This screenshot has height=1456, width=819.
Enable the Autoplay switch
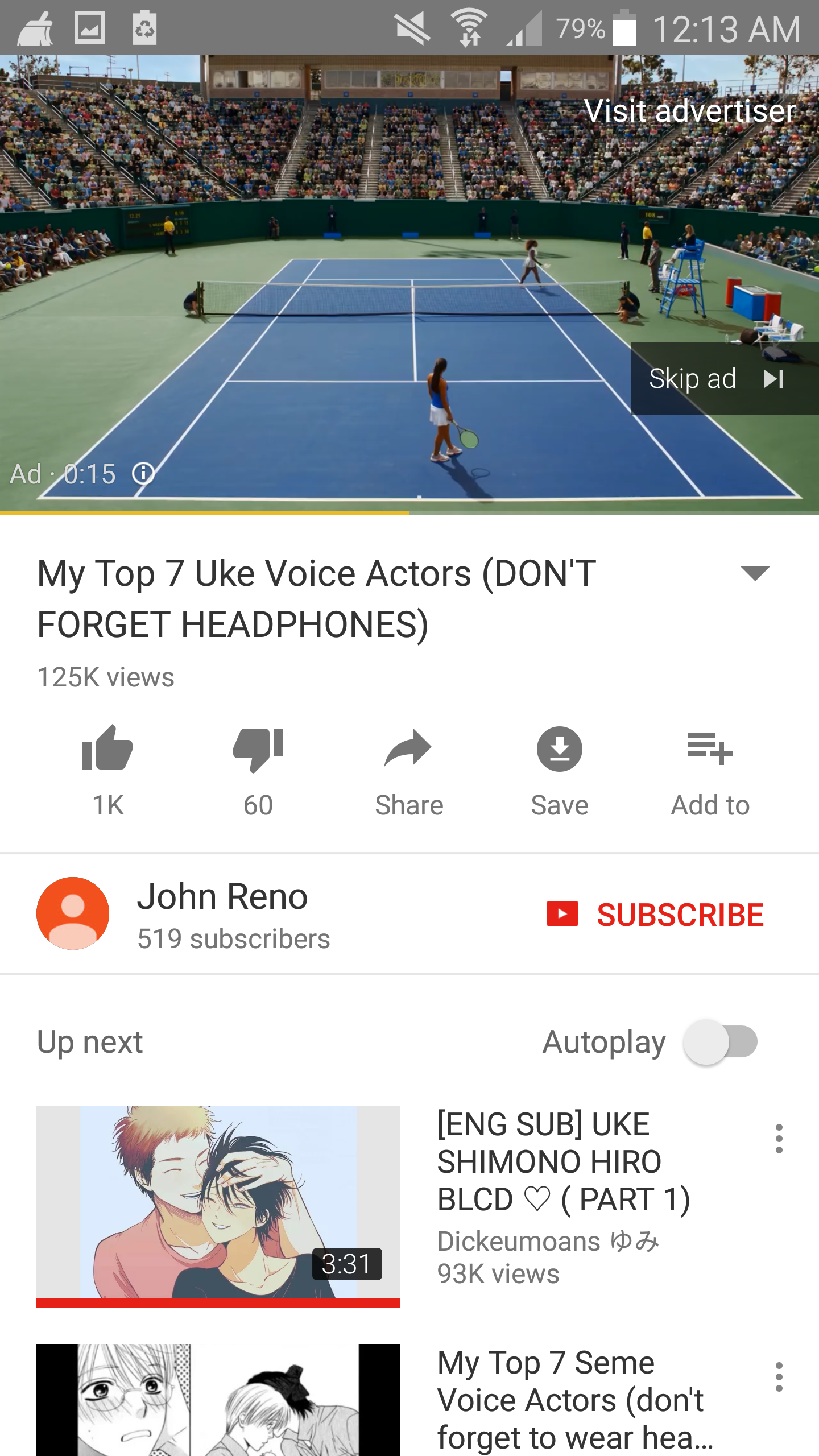(721, 1042)
